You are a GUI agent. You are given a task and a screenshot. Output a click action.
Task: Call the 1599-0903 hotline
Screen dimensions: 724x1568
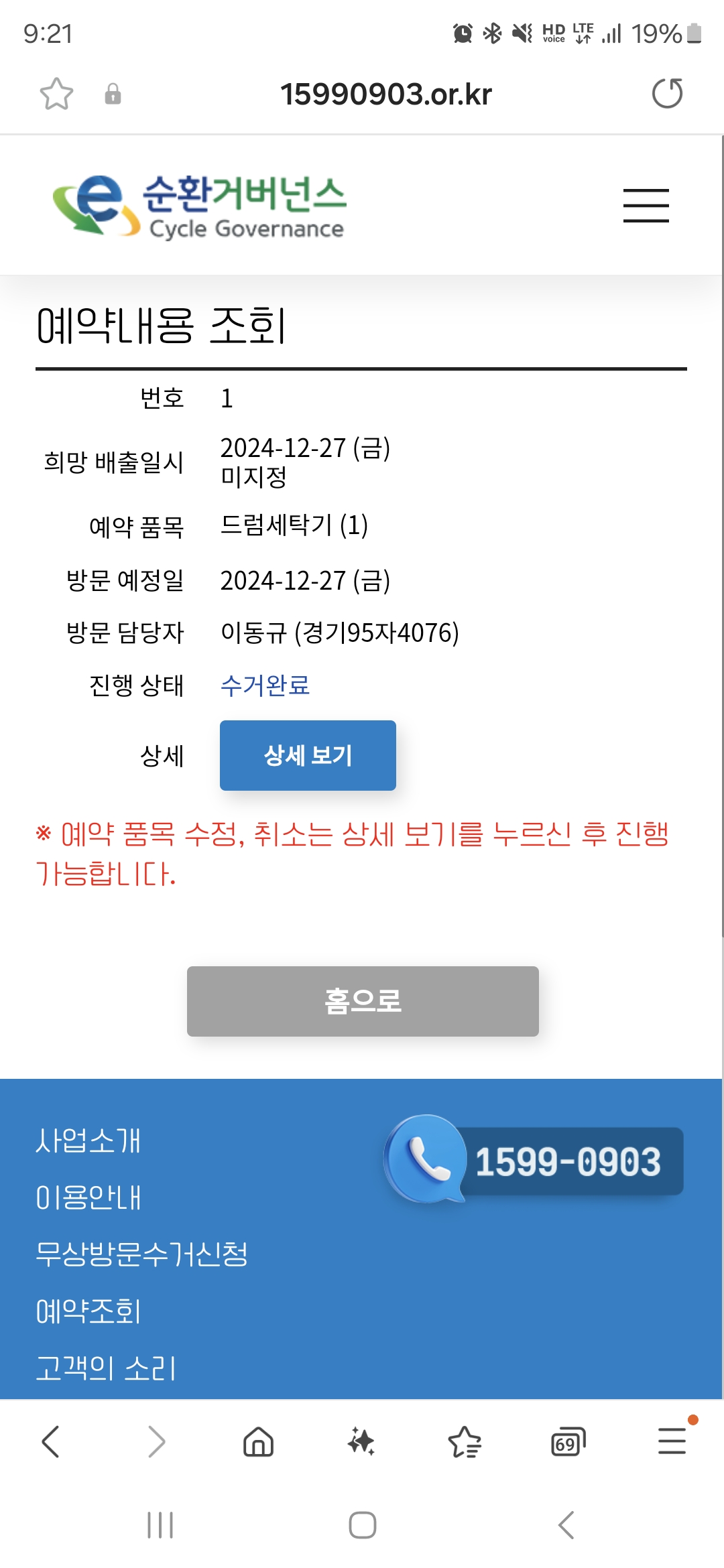(x=534, y=1160)
